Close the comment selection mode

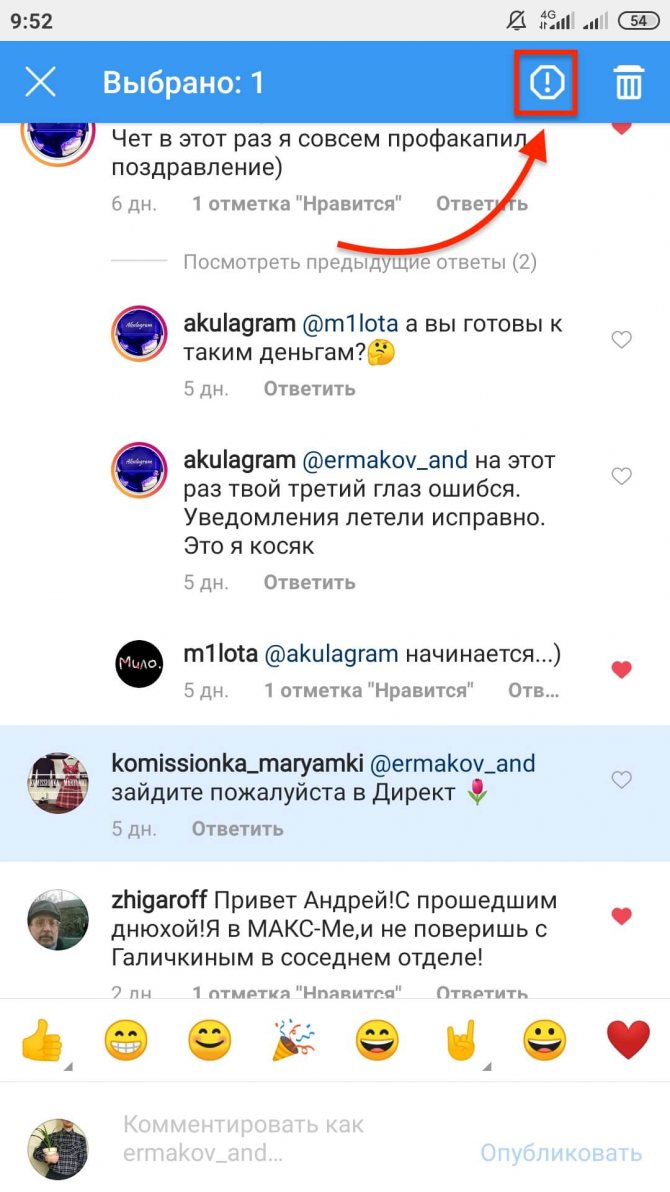pyautogui.click(x=40, y=82)
